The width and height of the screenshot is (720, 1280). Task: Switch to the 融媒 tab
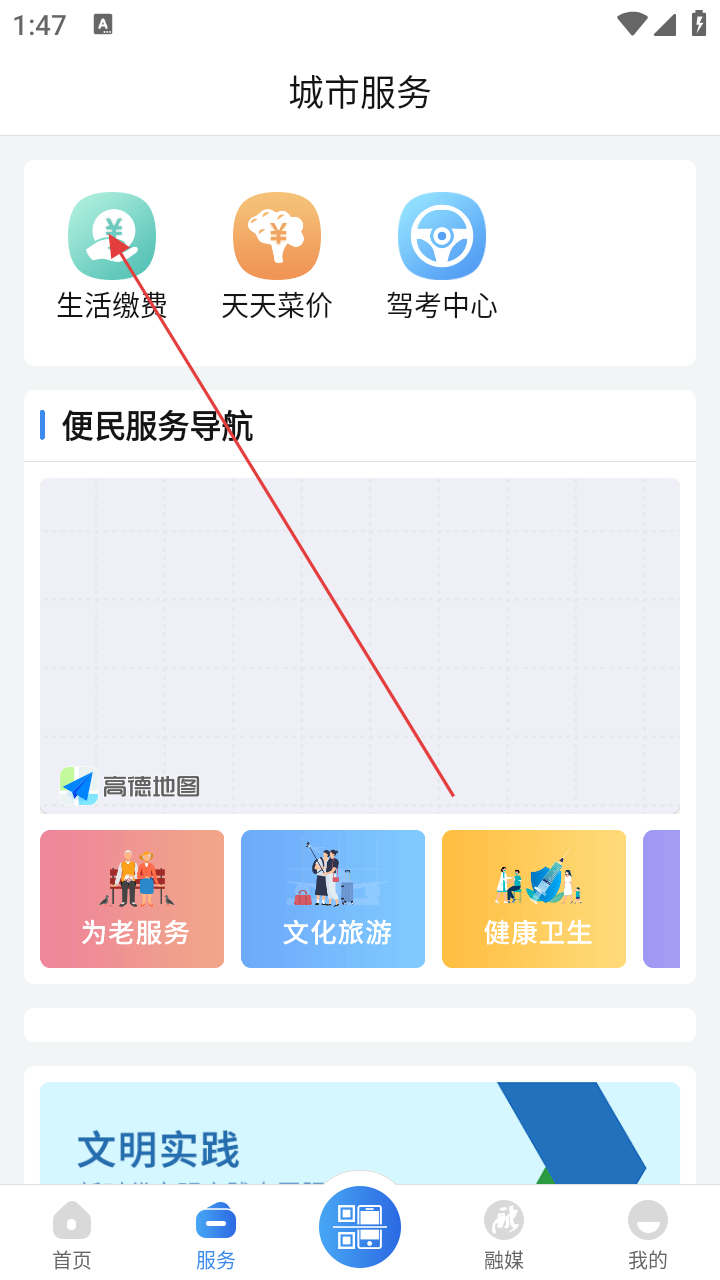504,1236
